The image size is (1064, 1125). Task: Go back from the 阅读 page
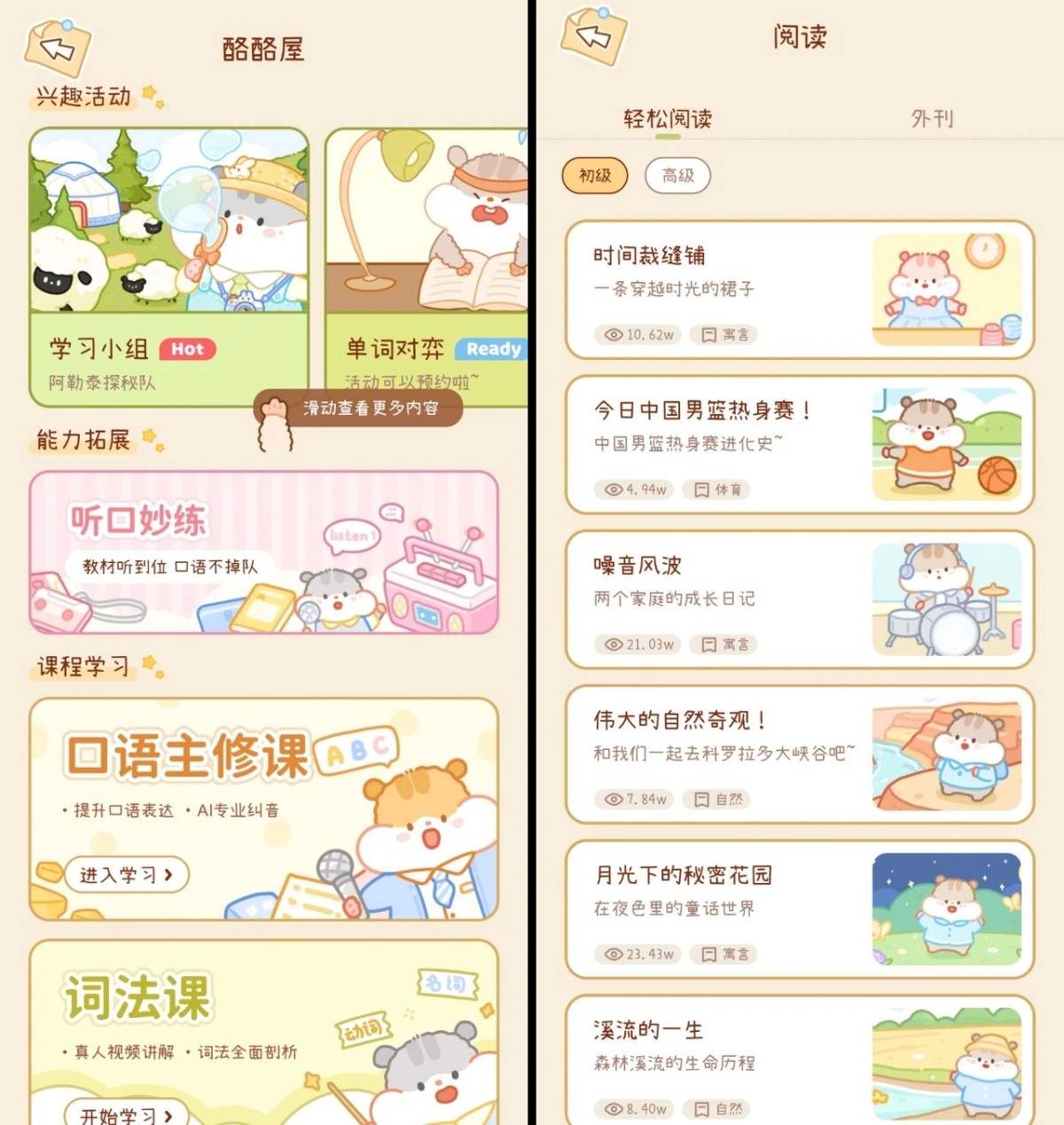click(x=593, y=36)
